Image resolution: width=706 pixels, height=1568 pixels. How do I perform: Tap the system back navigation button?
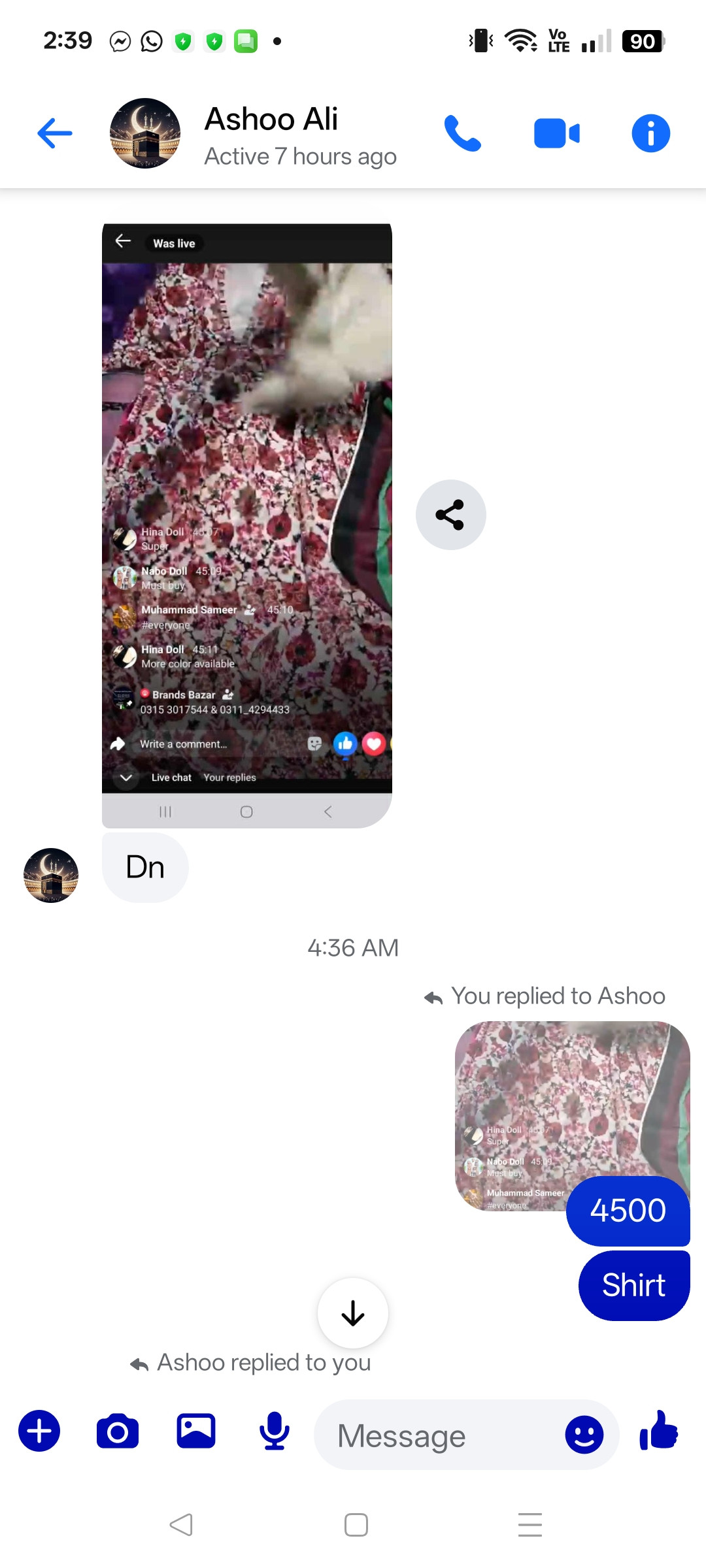[x=181, y=1525]
